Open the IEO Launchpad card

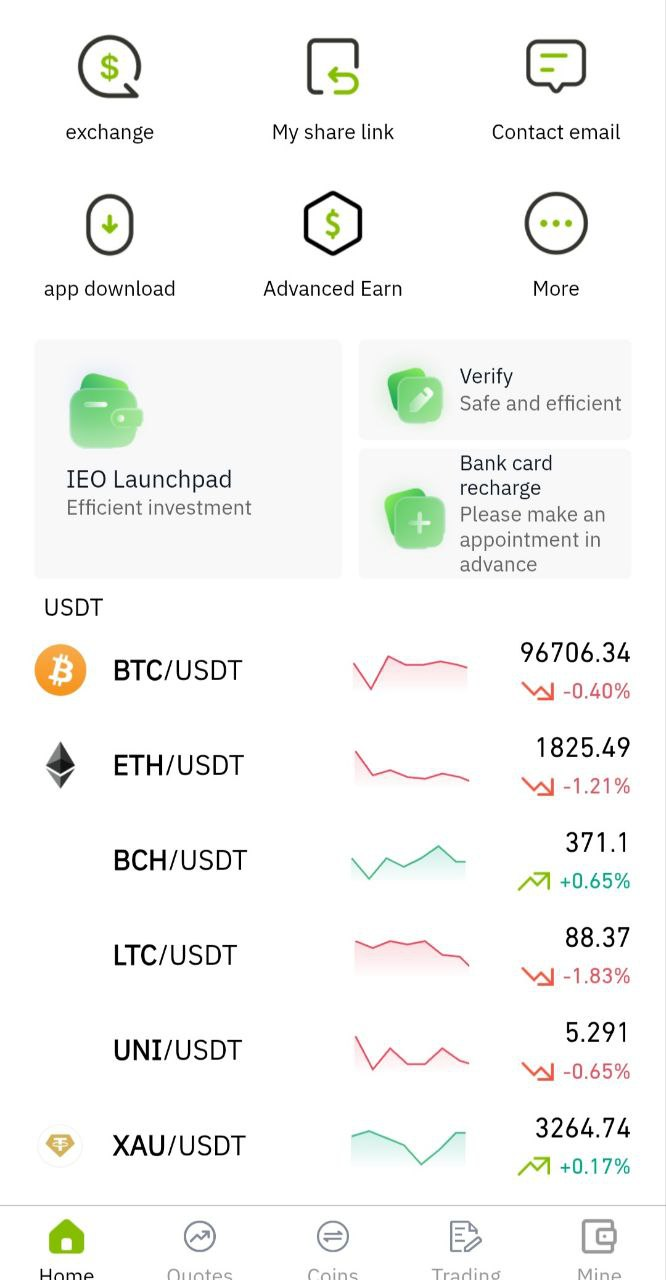click(x=188, y=458)
